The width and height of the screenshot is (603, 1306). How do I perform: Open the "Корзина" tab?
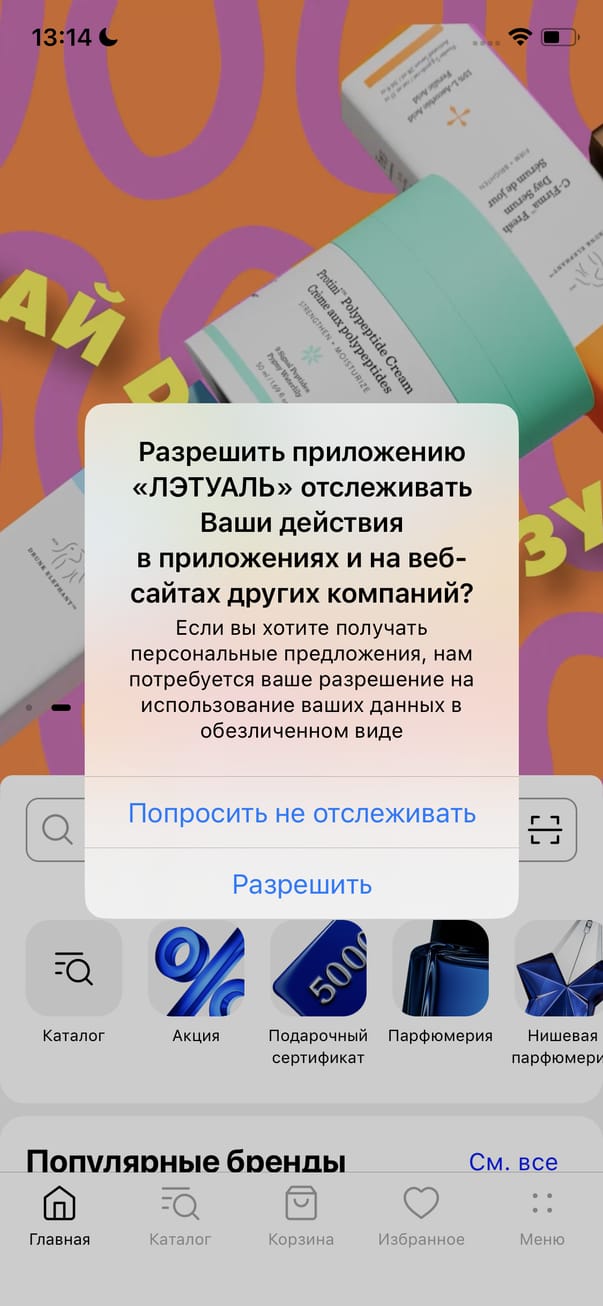301,1216
